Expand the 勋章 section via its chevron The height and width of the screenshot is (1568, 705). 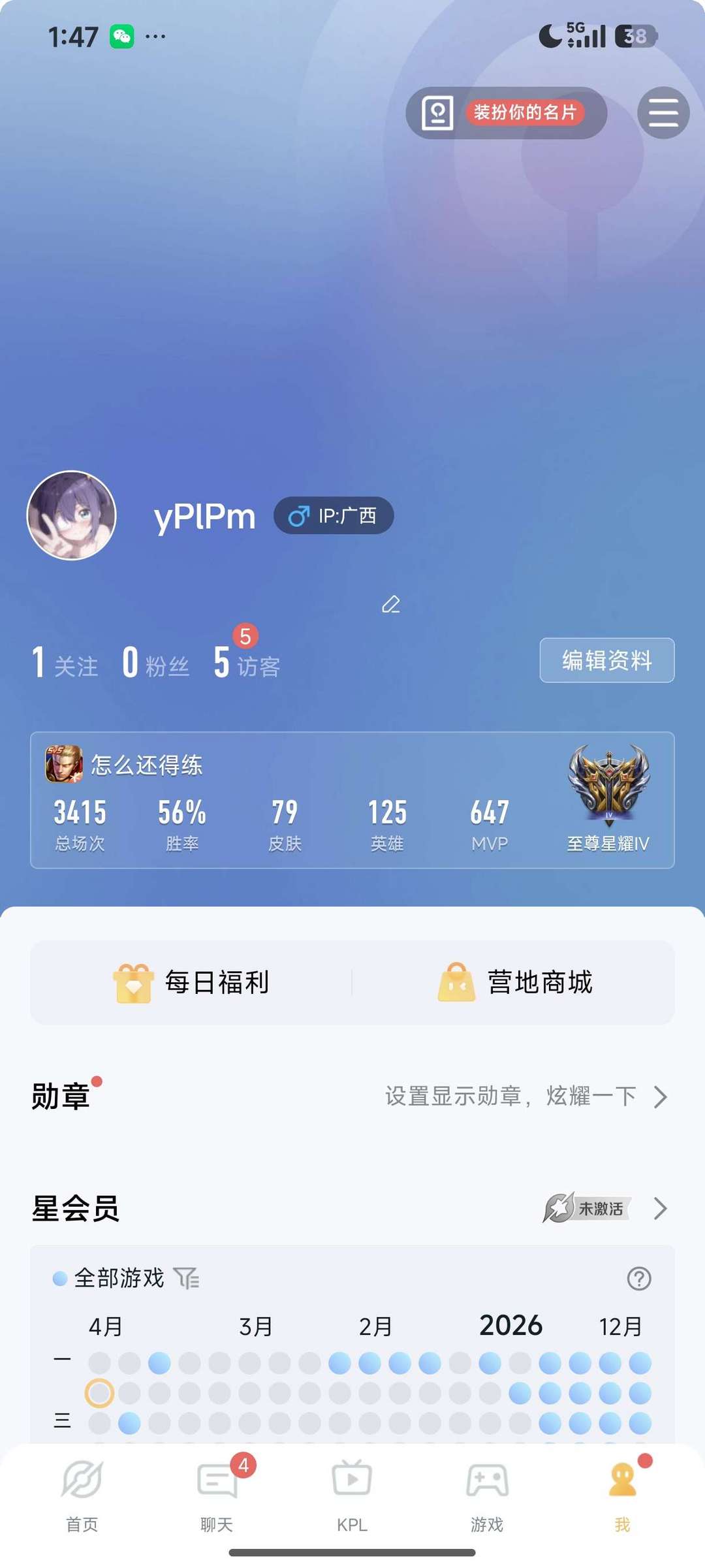pyautogui.click(x=661, y=1096)
